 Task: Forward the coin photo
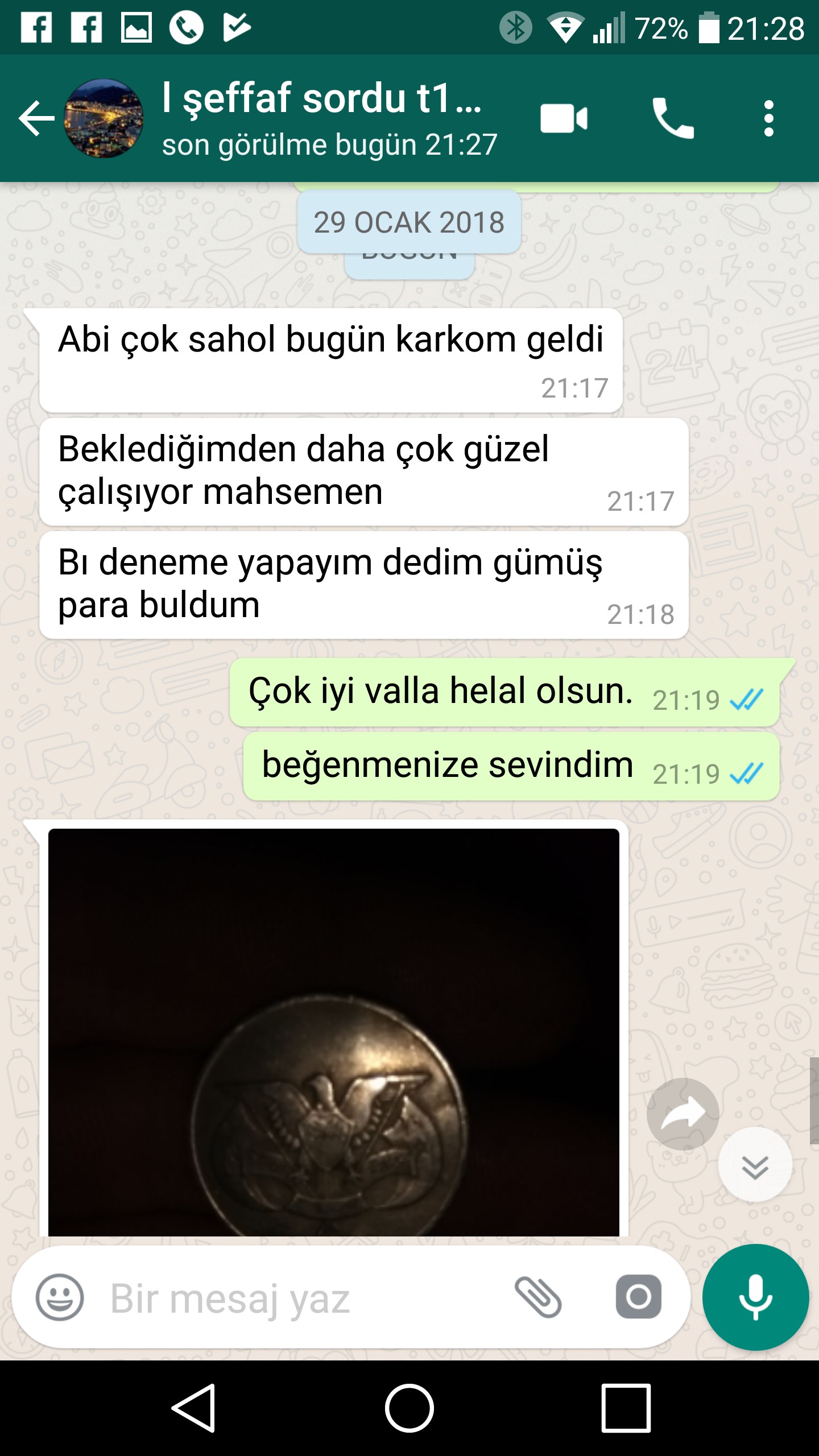pyautogui.click(x=682, y=1114)
